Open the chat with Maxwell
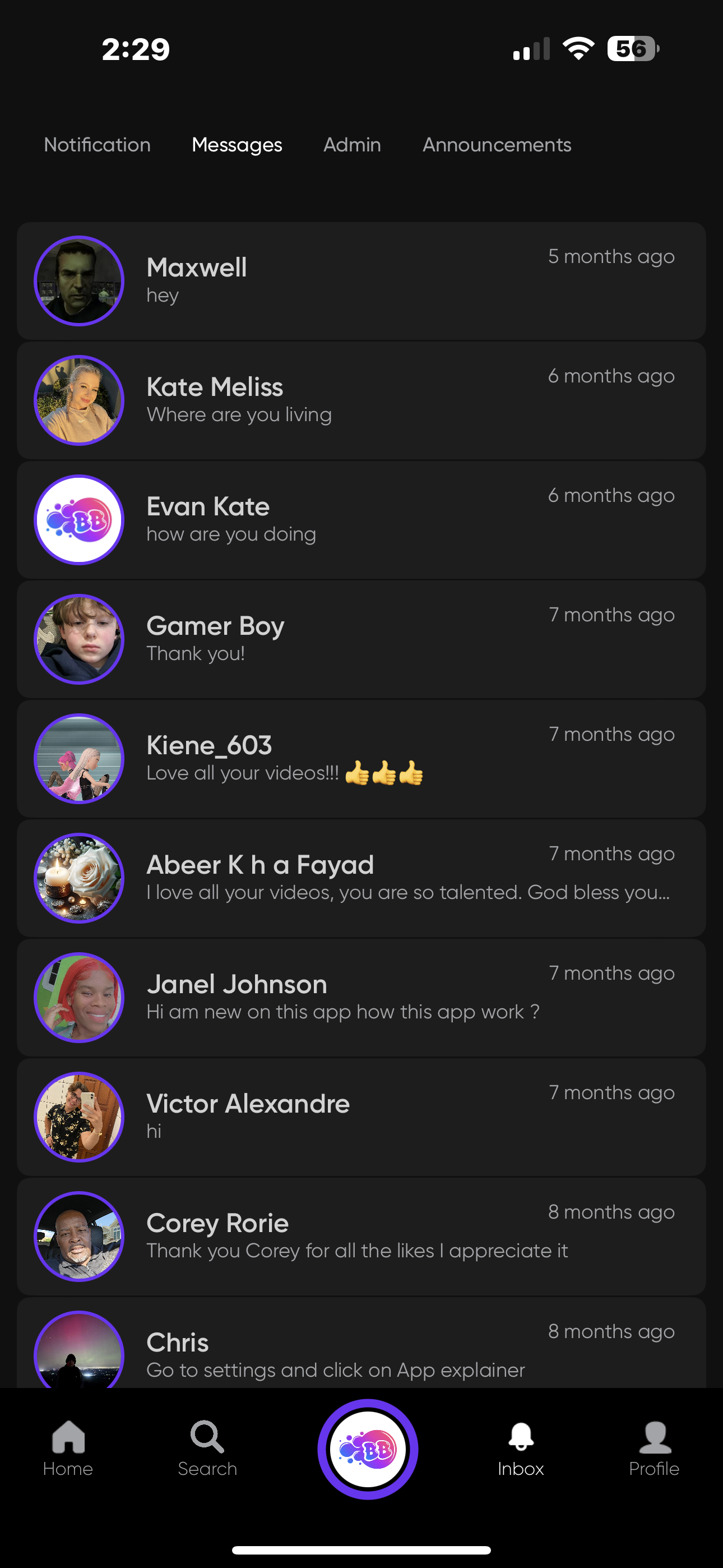Viewport: 723px width, 1568px height. click(361, 280)
